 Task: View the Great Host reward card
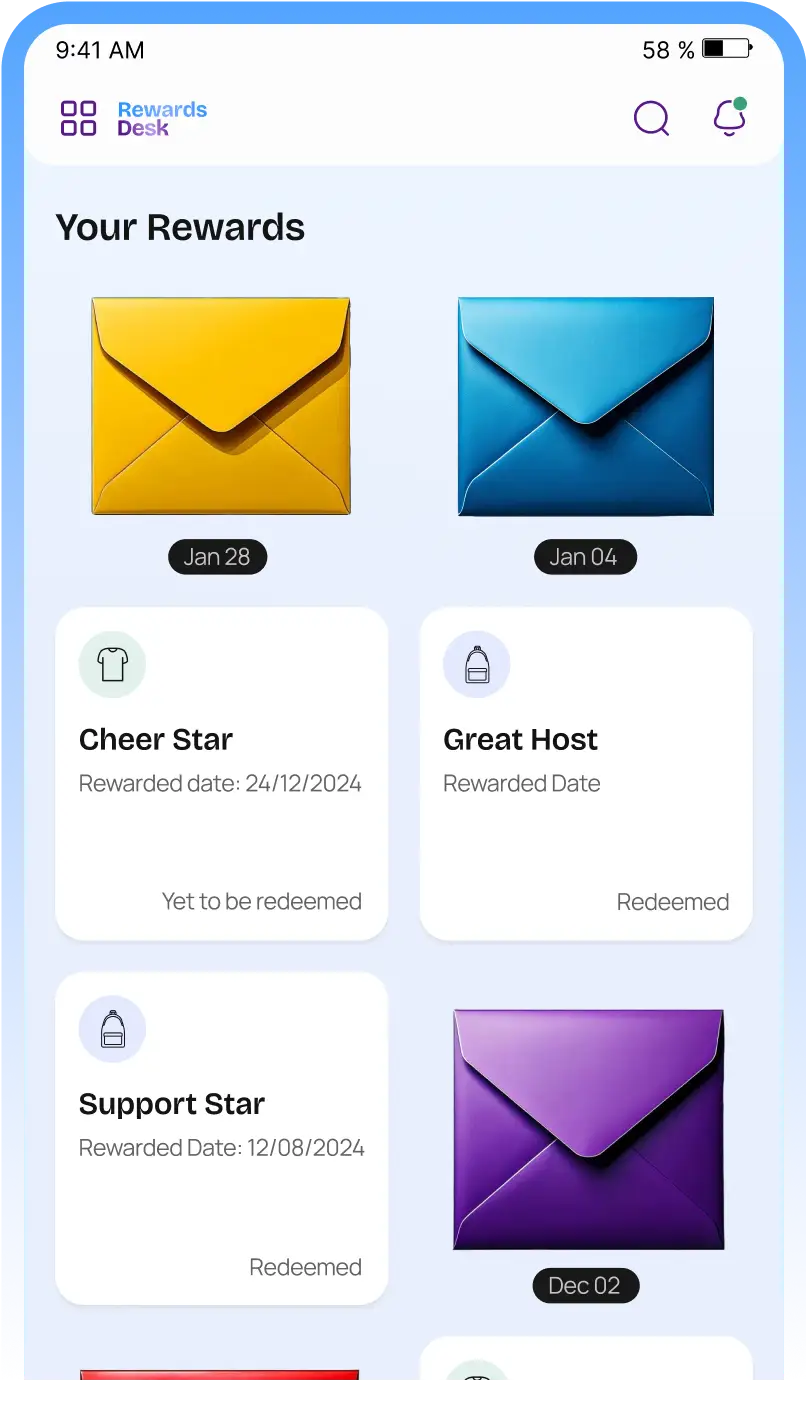pos(586,773)
